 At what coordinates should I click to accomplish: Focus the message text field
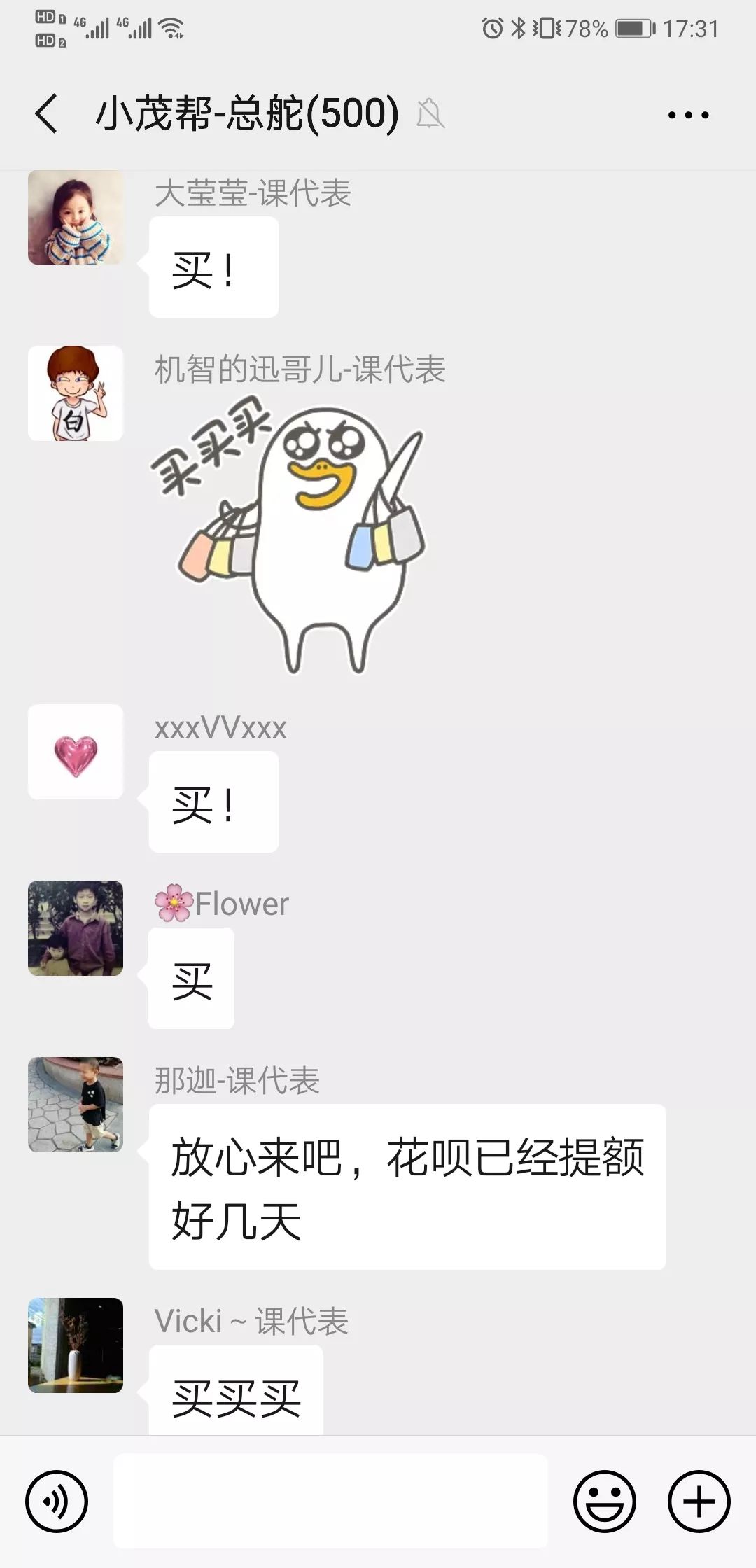[x=330, y=1501]
